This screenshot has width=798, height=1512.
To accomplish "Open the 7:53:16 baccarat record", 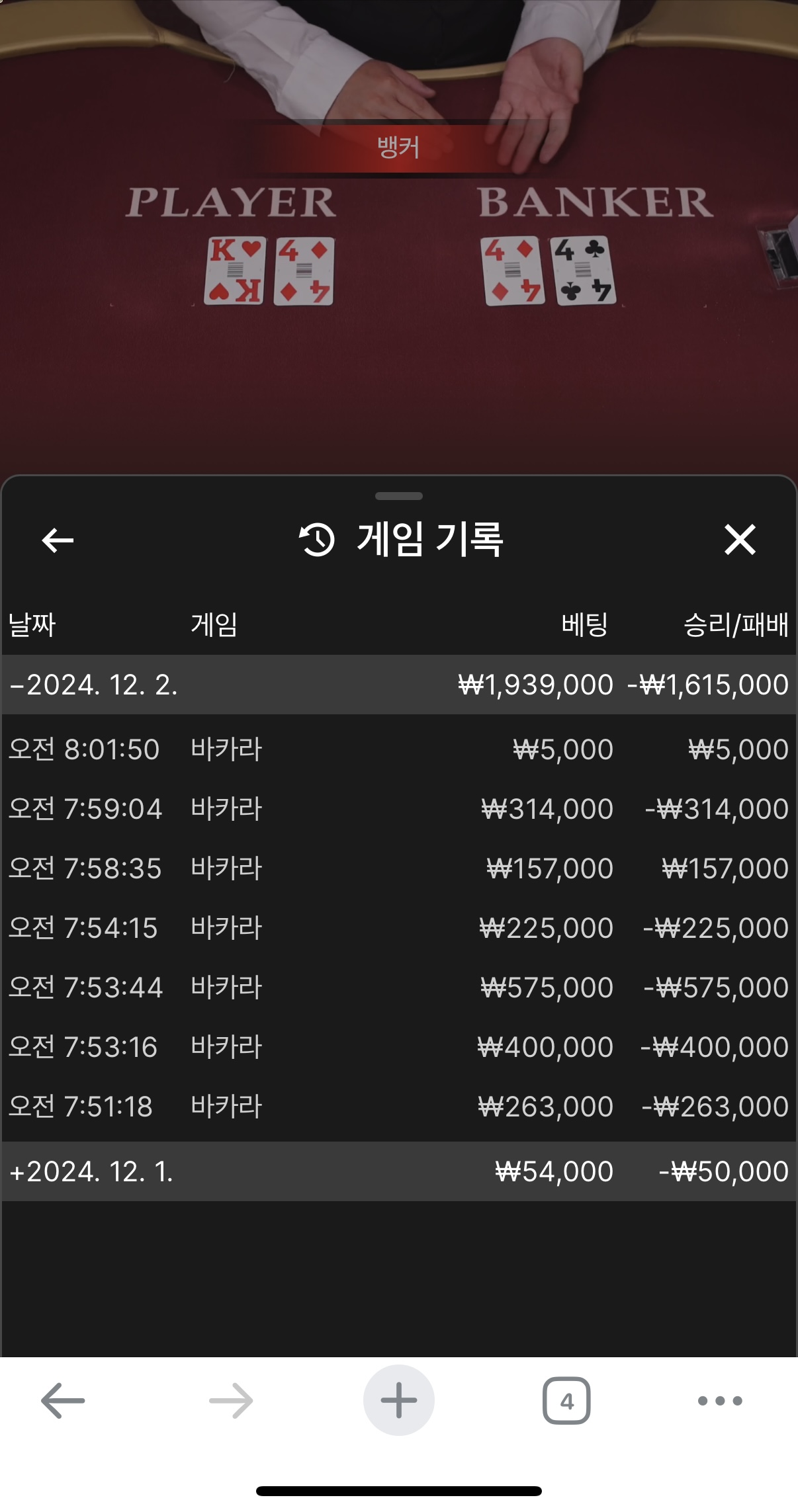I will (x=399, y=1047).
